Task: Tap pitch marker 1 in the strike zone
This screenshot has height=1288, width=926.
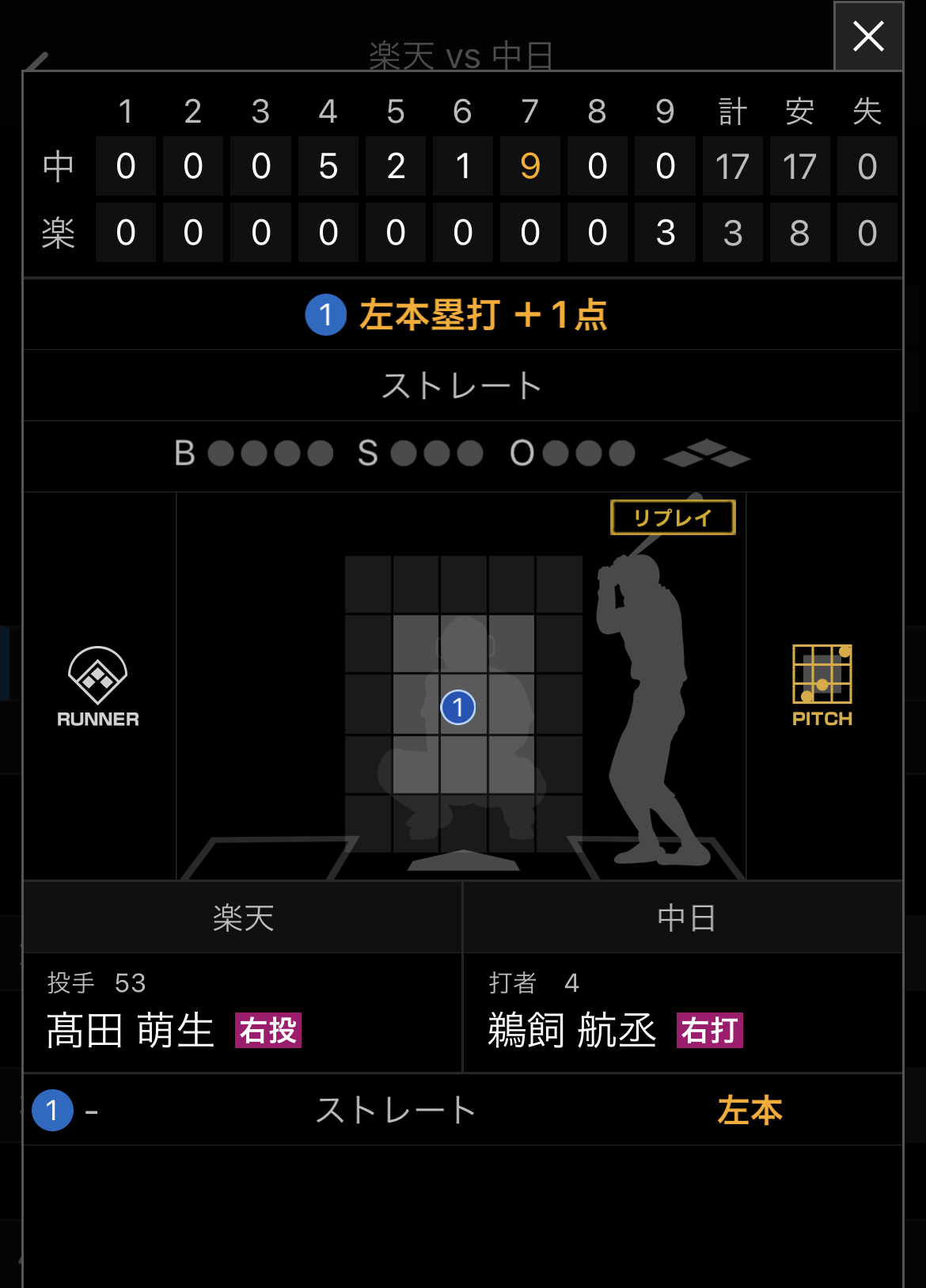Action: [458, 707]
